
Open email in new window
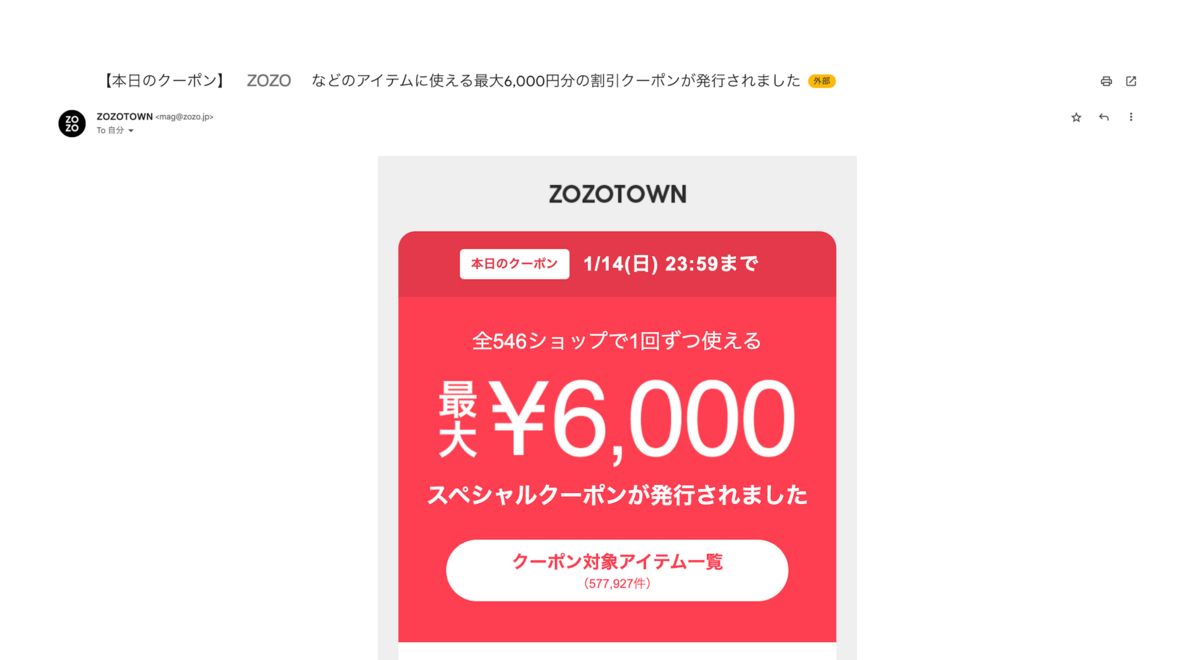click(x=1131, y=81)
